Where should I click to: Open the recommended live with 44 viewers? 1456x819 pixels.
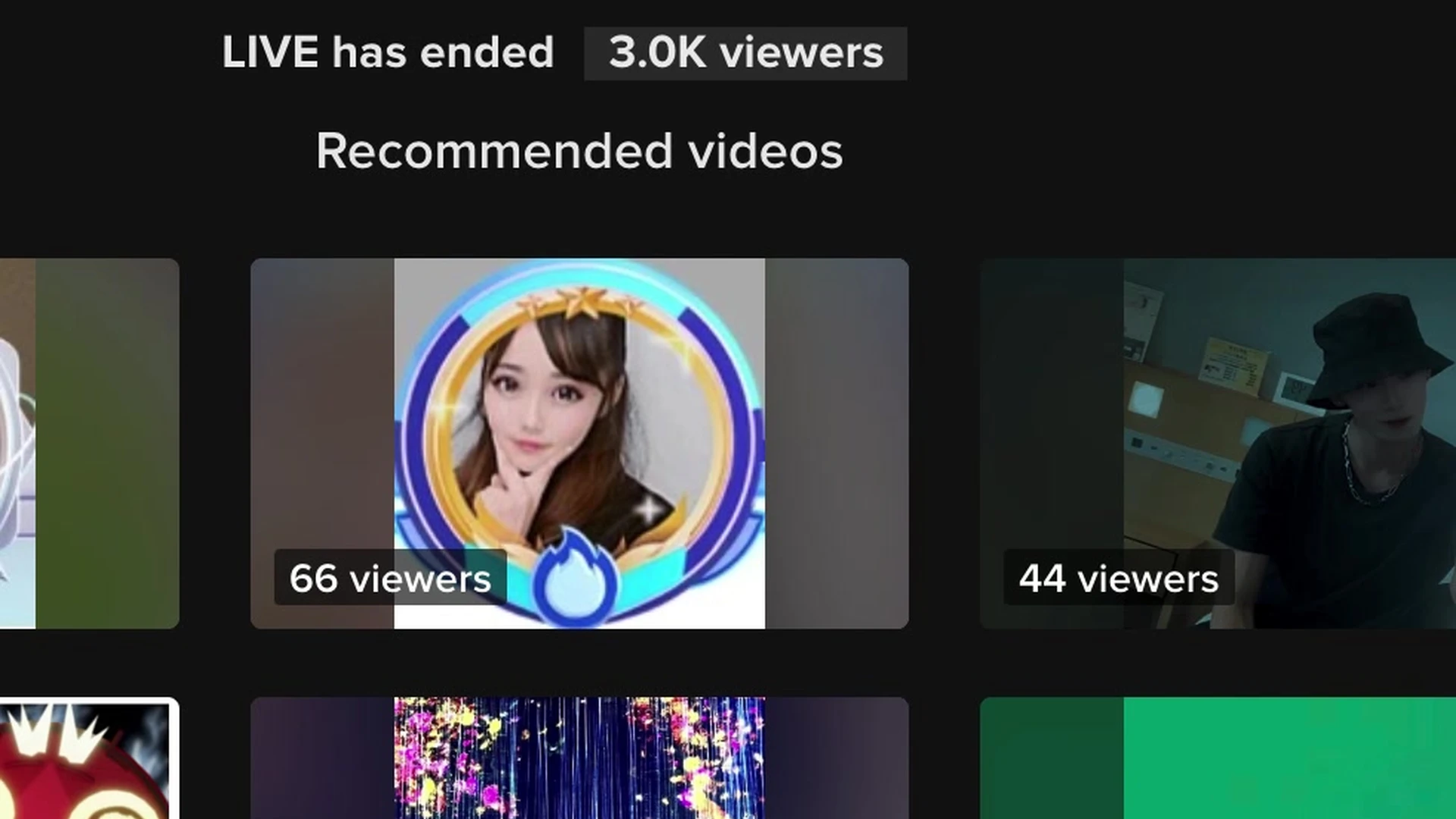(x=1217, y=443)
